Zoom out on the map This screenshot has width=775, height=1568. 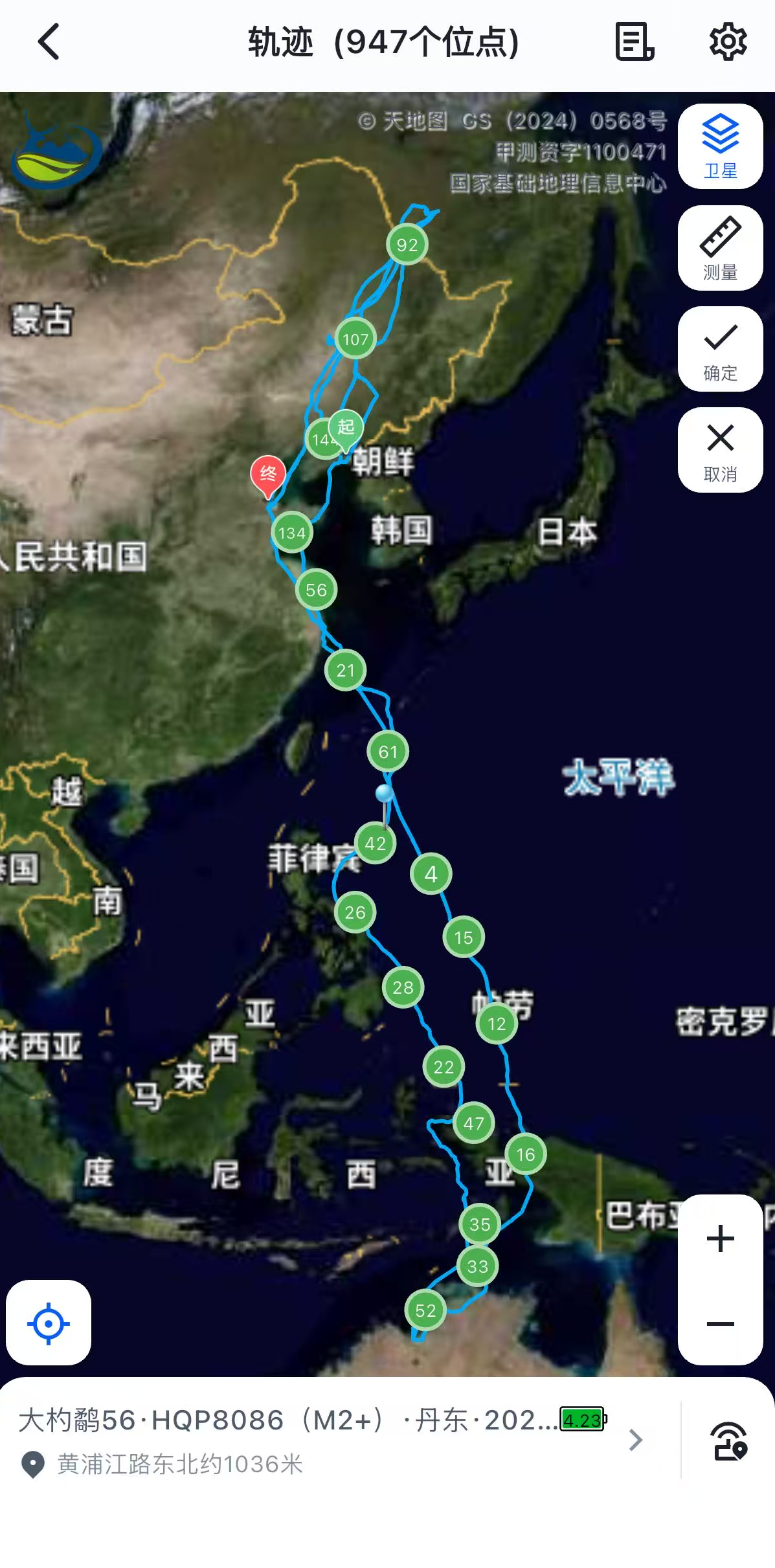[x=720, y=1323]
